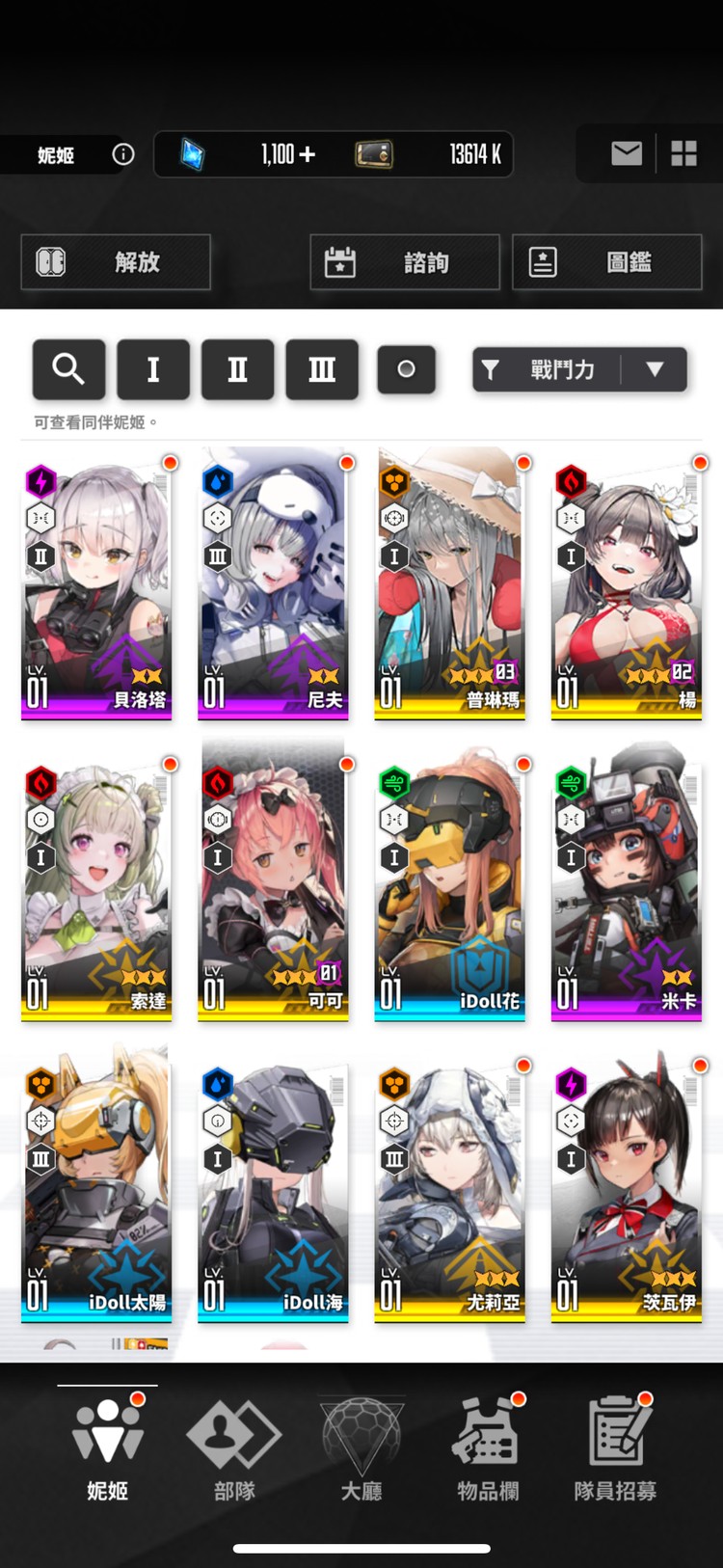Open the 解放 button
The width and height of the screenshot is (723, 1568).
116,262
